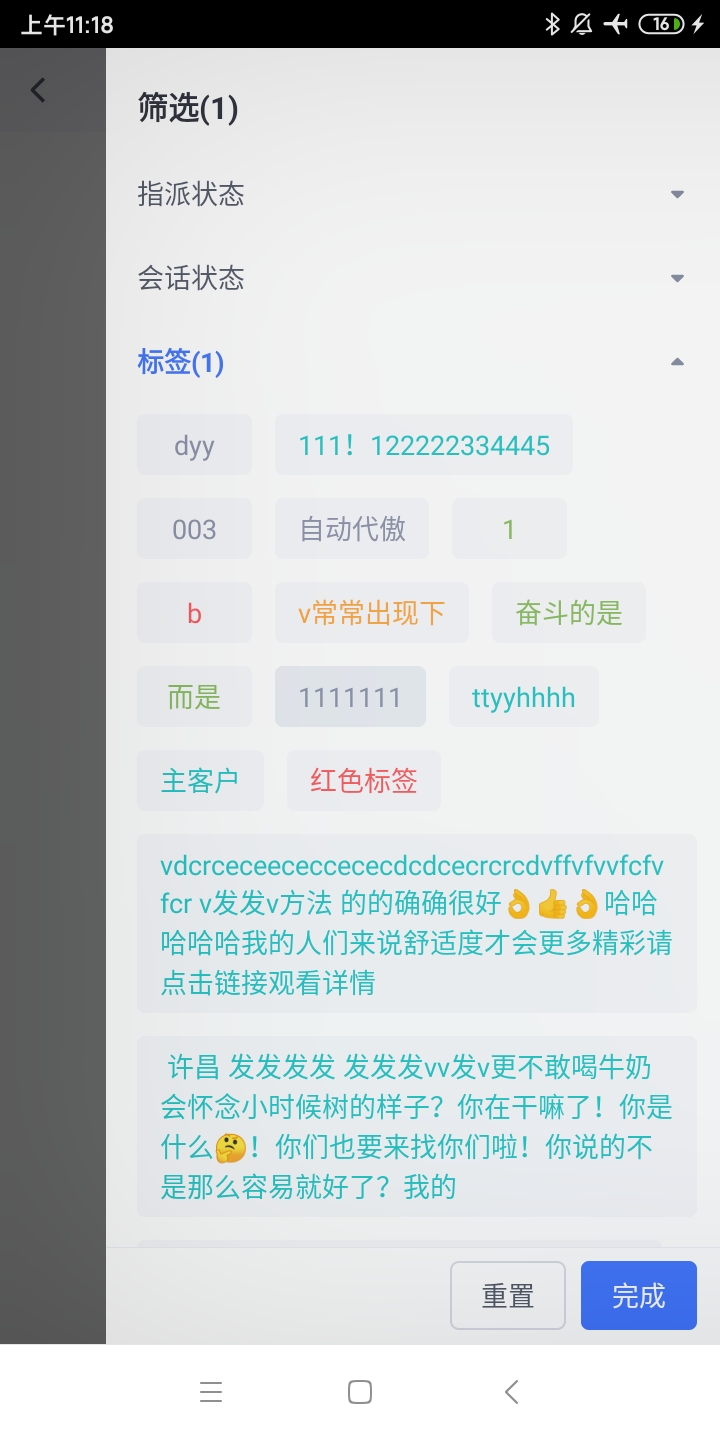Select the 111！122222334445 tag
The width and height of the screenshot is (720, 1440).
(424, 446)
